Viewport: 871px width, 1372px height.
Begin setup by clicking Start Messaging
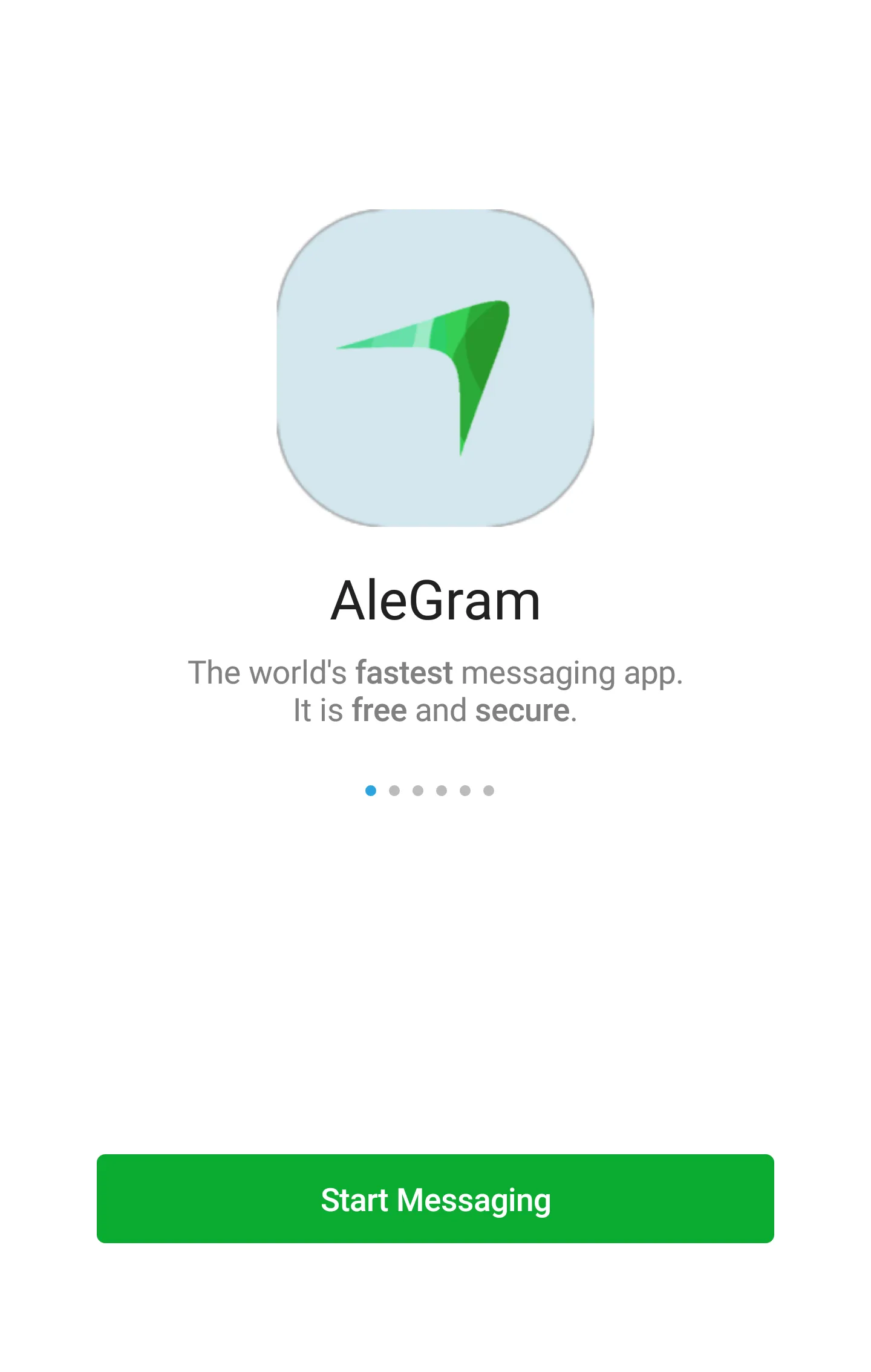click(435, 1200)
